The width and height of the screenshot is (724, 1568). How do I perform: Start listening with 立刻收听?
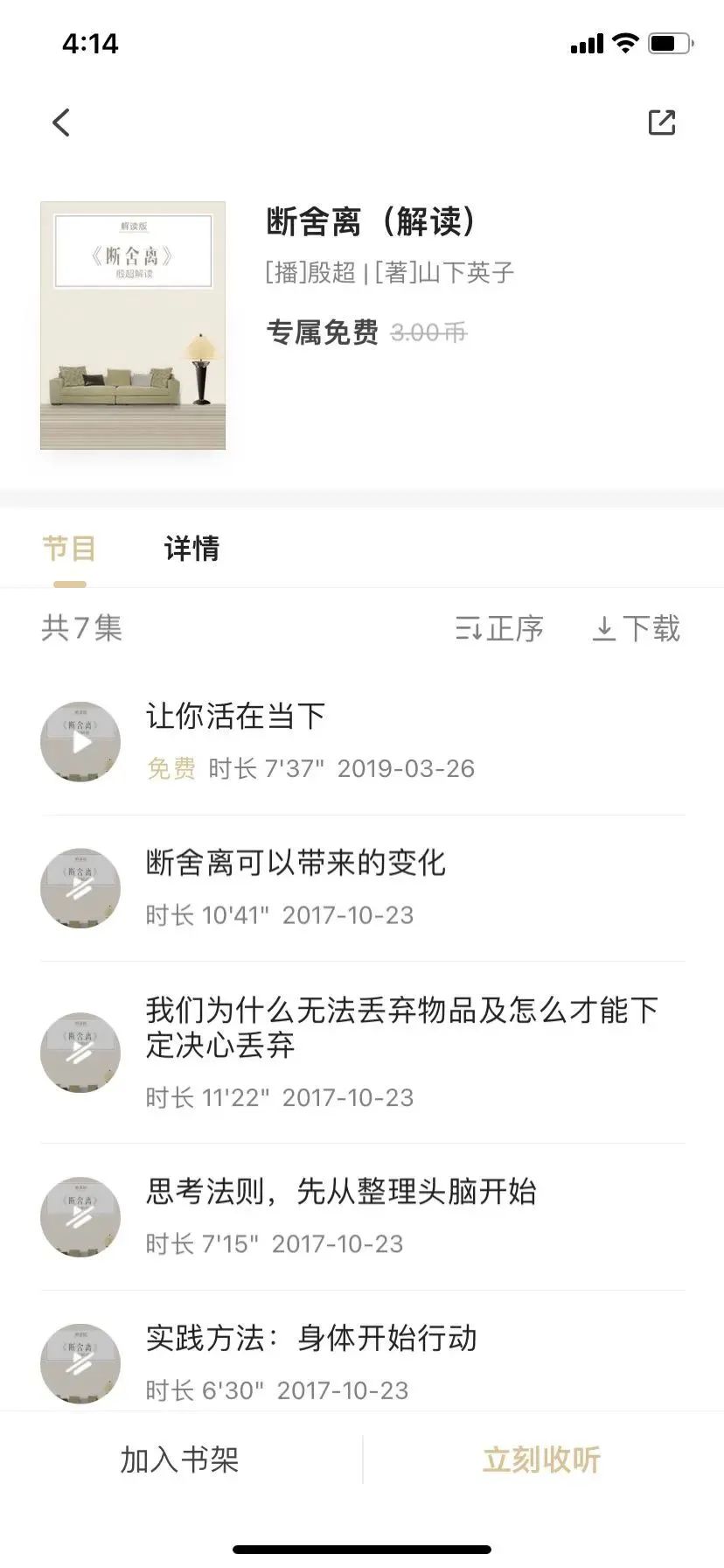point(541,1459)
